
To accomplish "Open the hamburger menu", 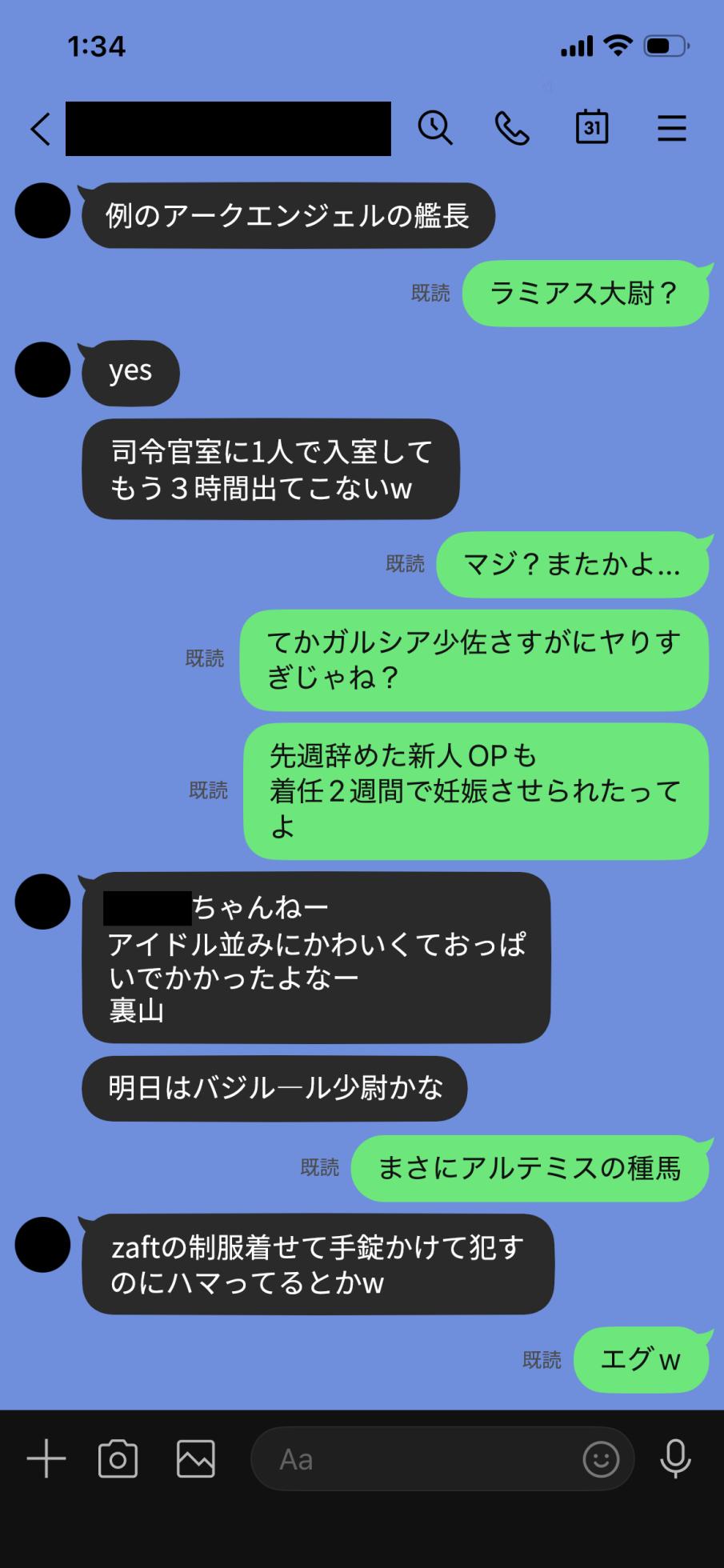I will [672, 128].
